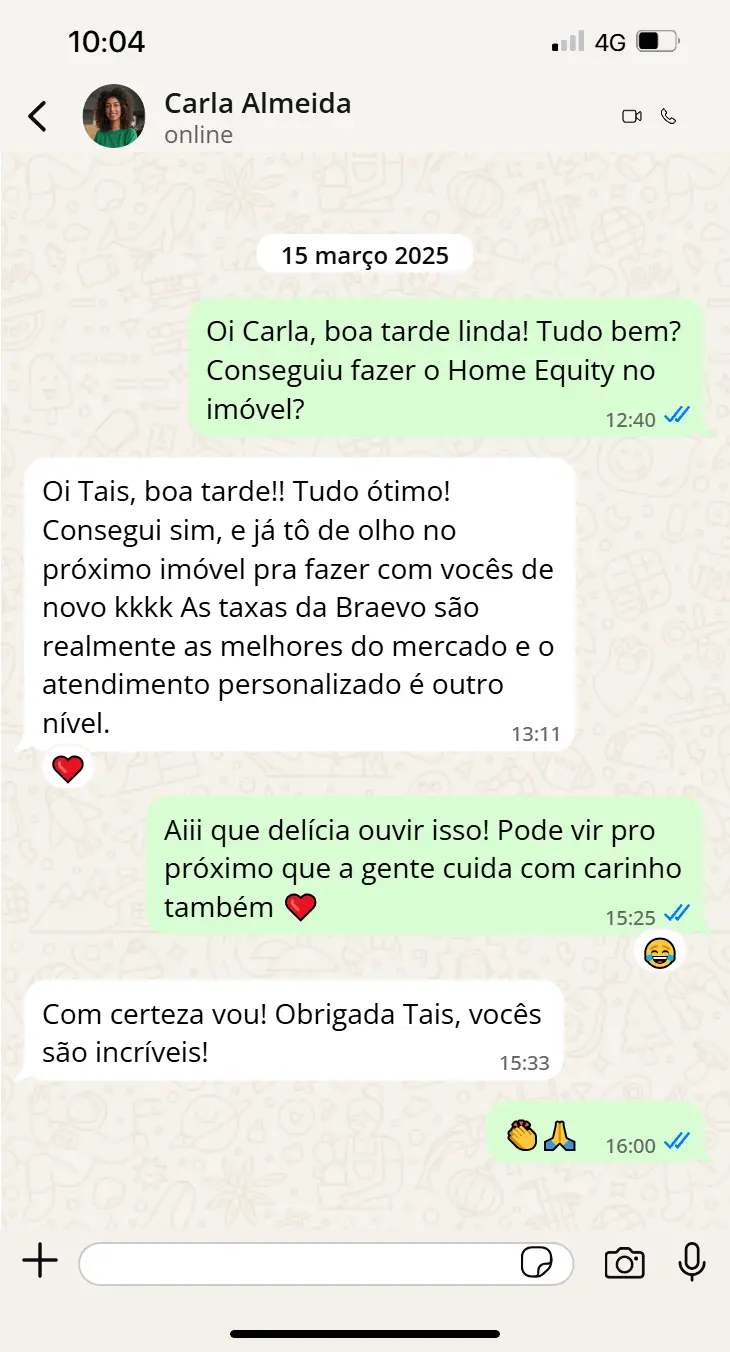Open Carla Almeida's contact info
The image size is (730, 1352).
click(x=257, y=117)
